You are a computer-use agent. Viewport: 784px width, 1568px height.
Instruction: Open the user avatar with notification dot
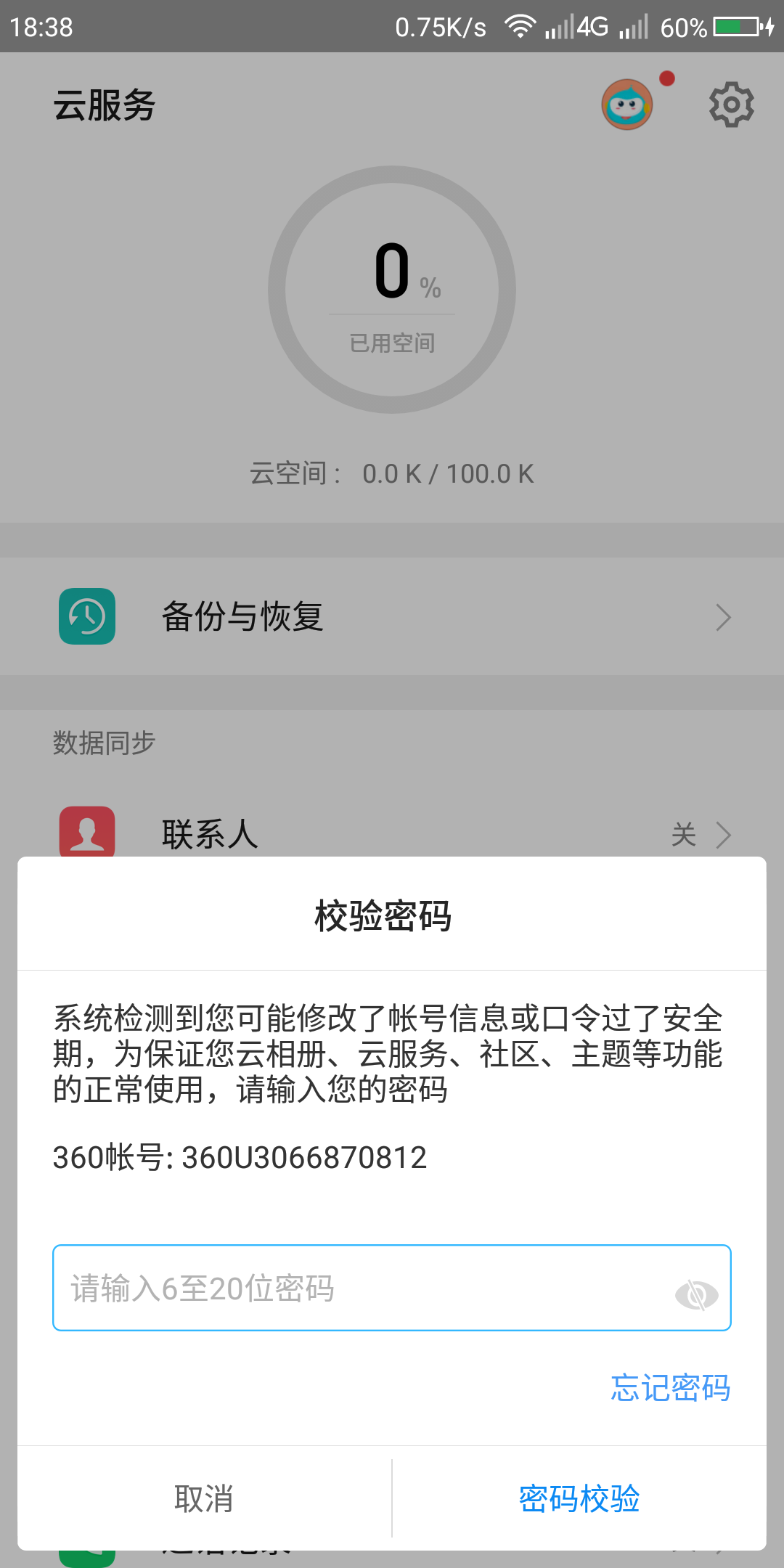(627, 103)
